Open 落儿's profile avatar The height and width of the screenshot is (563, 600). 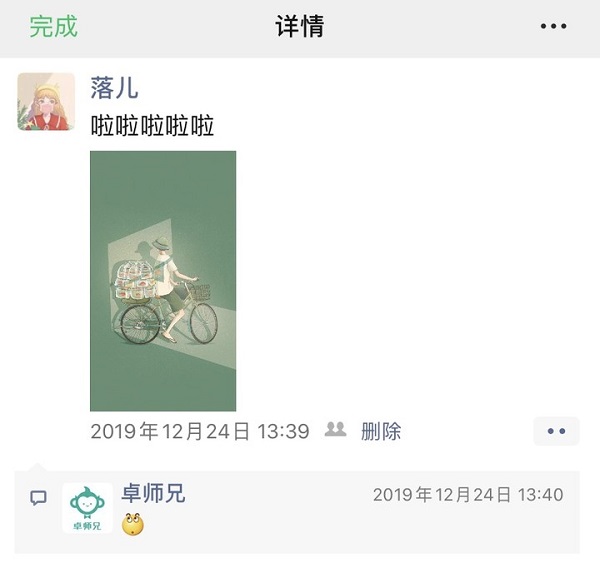[46, 102]
